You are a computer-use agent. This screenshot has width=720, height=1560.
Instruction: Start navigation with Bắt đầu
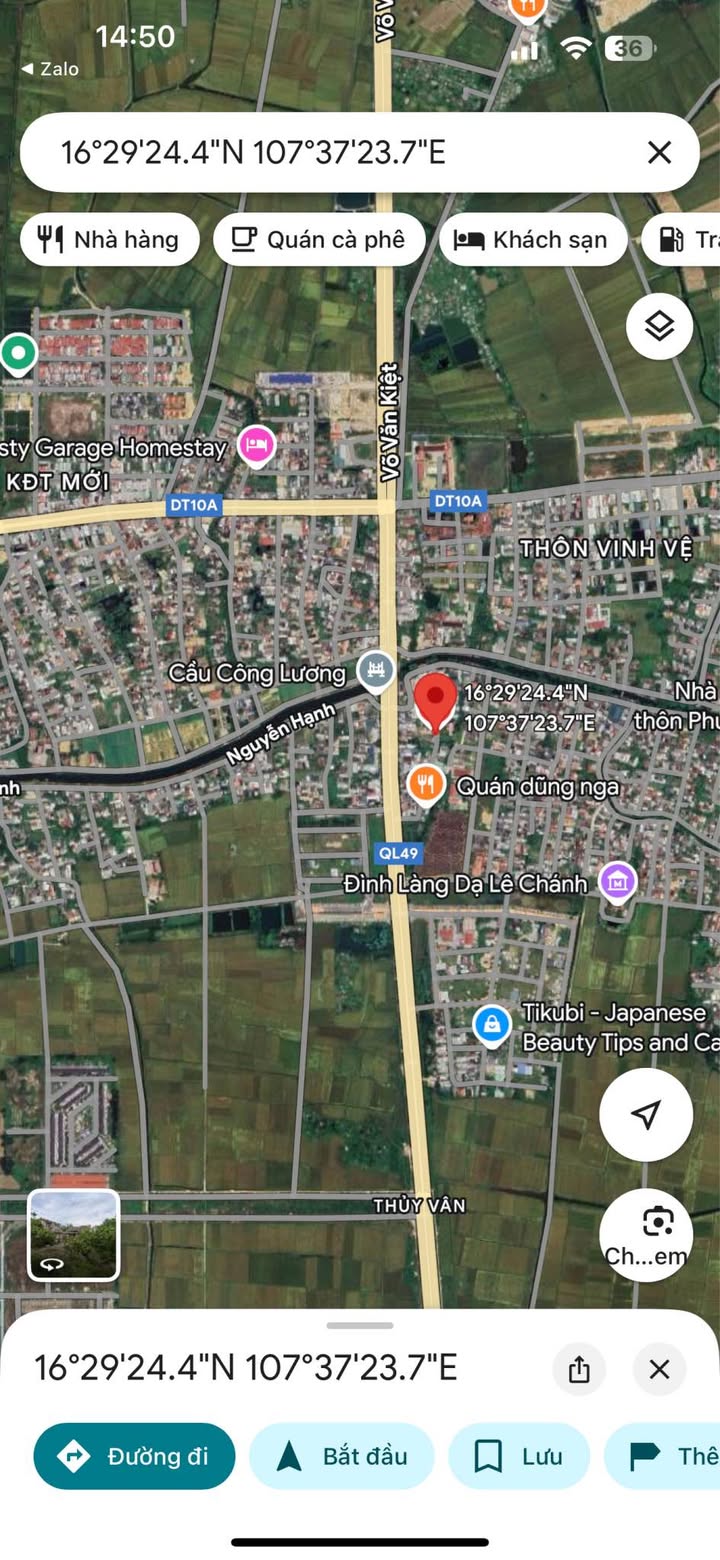coord(342,1456)
